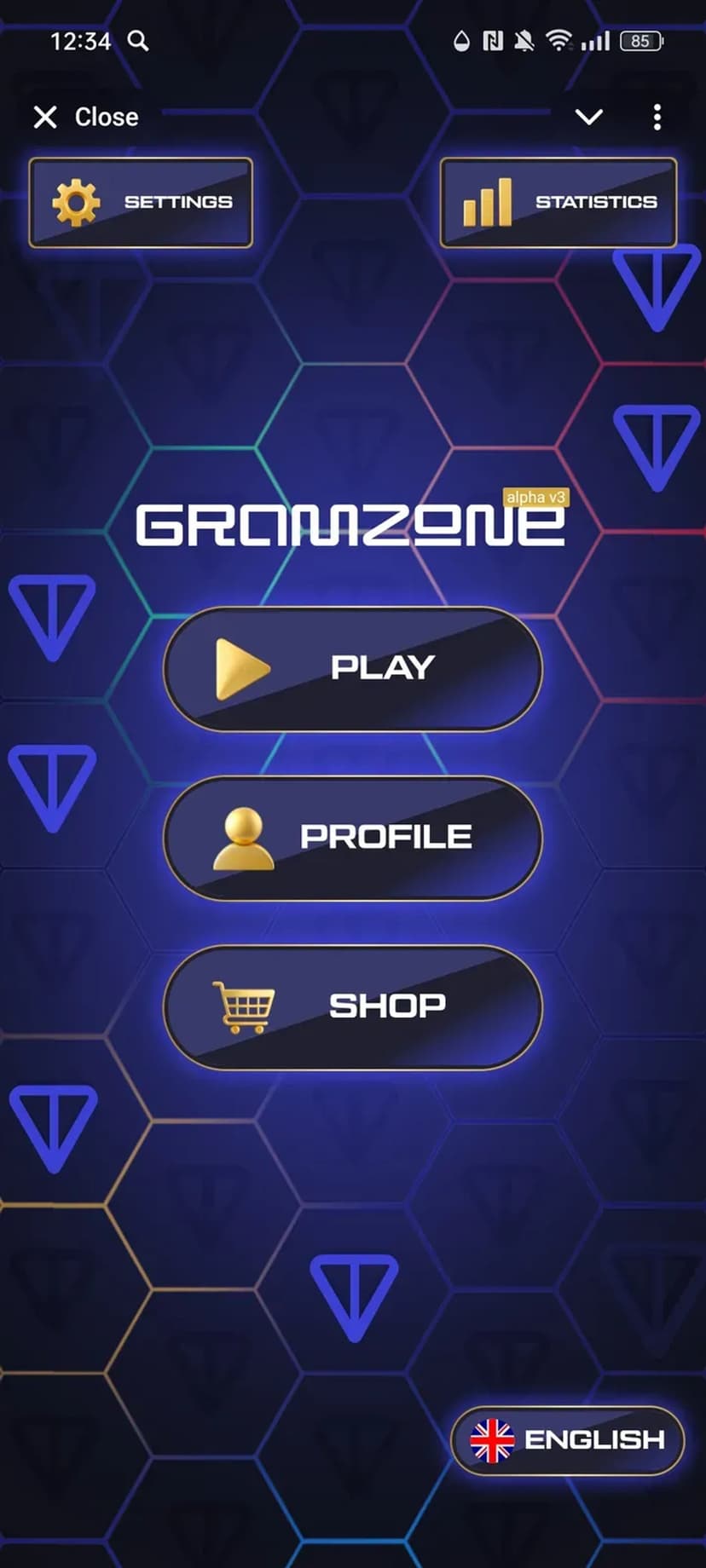Start the game with Play
Screen dimensions: 706x1568
(x=352, y=669)
